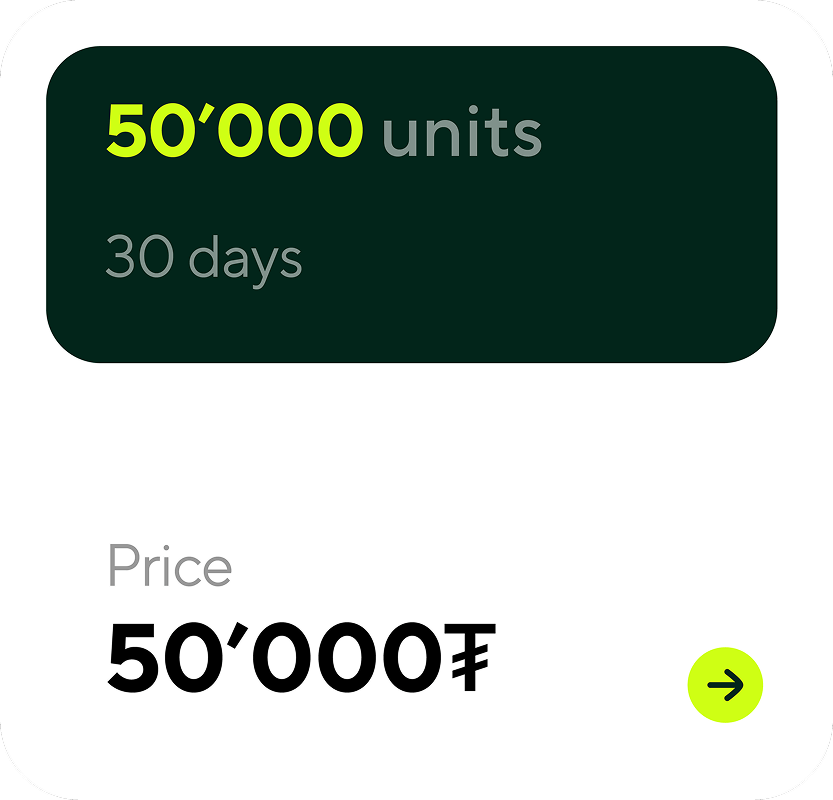Tap the green arrow button
Image resolution: width=833 pixels, height=800 pixels.
point(725,685)
